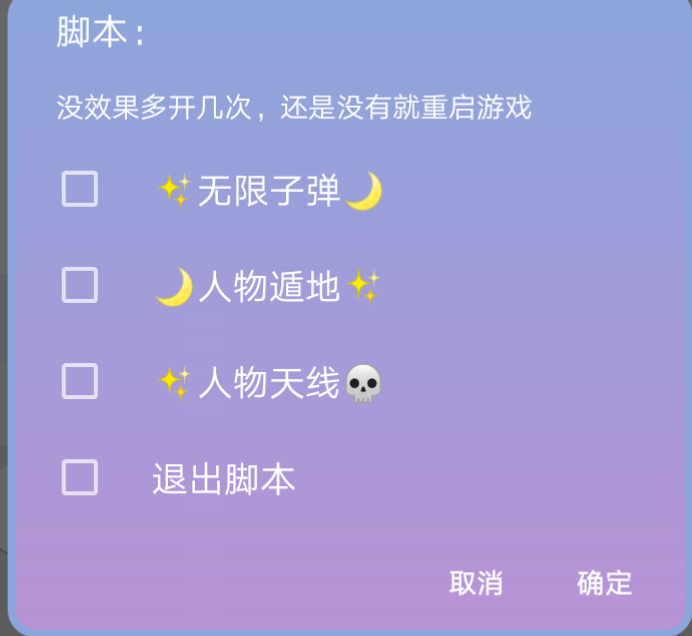Confirm the selection with 确定
This screenshot has height=636, width=692.
[605, 583]
